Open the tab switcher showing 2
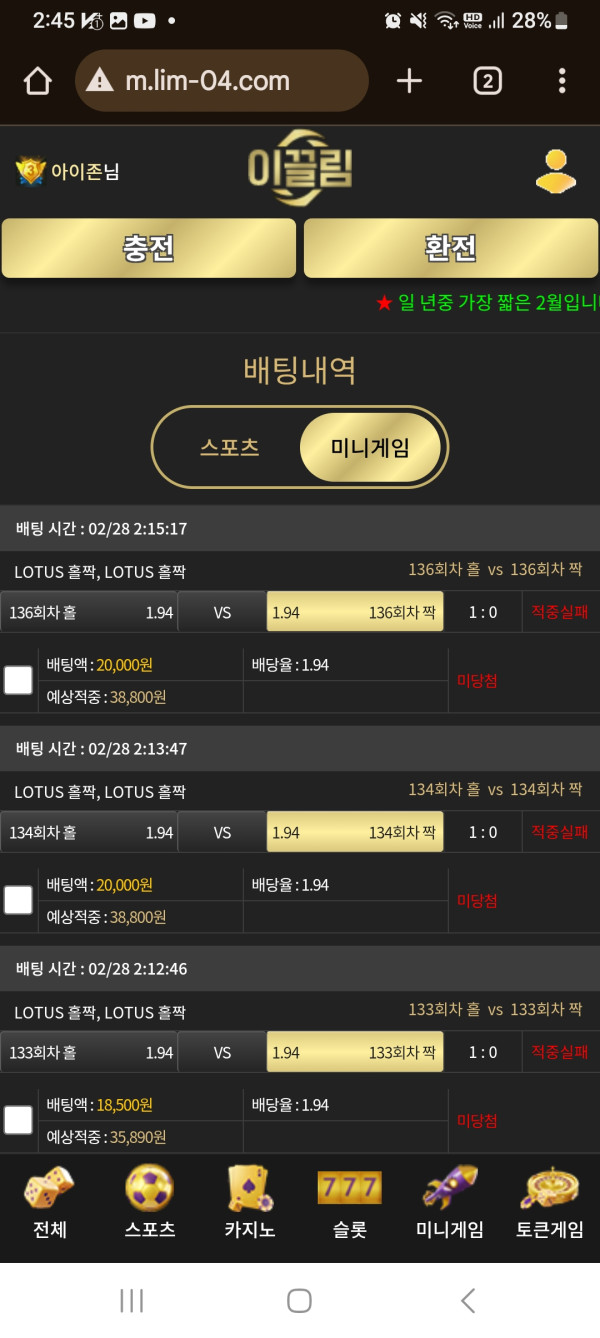The image size is (600, 1338). click(487, 81)
